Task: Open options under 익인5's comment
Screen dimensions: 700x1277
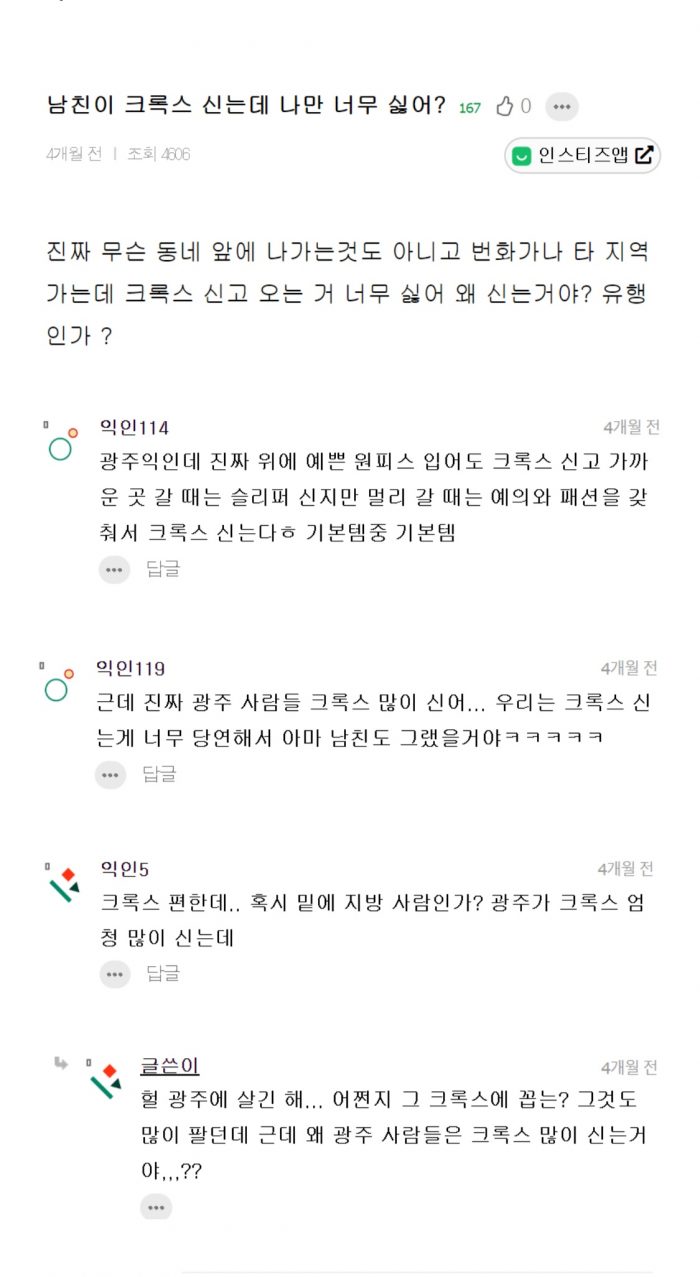Action: [114, 973]
